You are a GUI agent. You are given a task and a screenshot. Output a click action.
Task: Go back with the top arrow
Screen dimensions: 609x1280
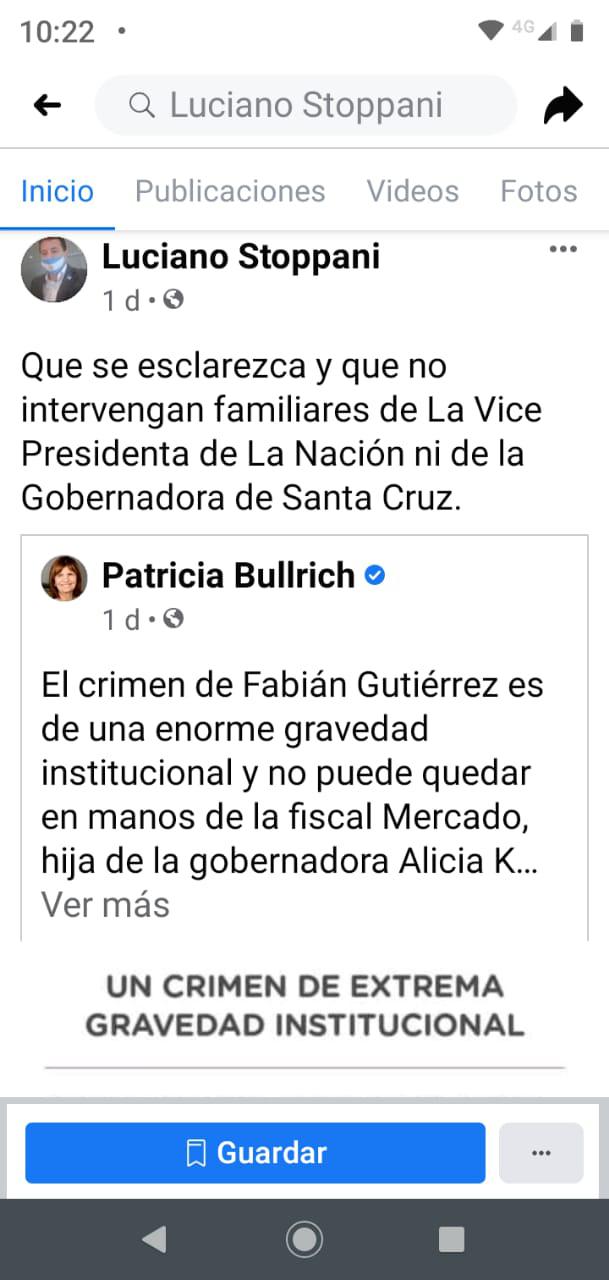click(47, 105)
